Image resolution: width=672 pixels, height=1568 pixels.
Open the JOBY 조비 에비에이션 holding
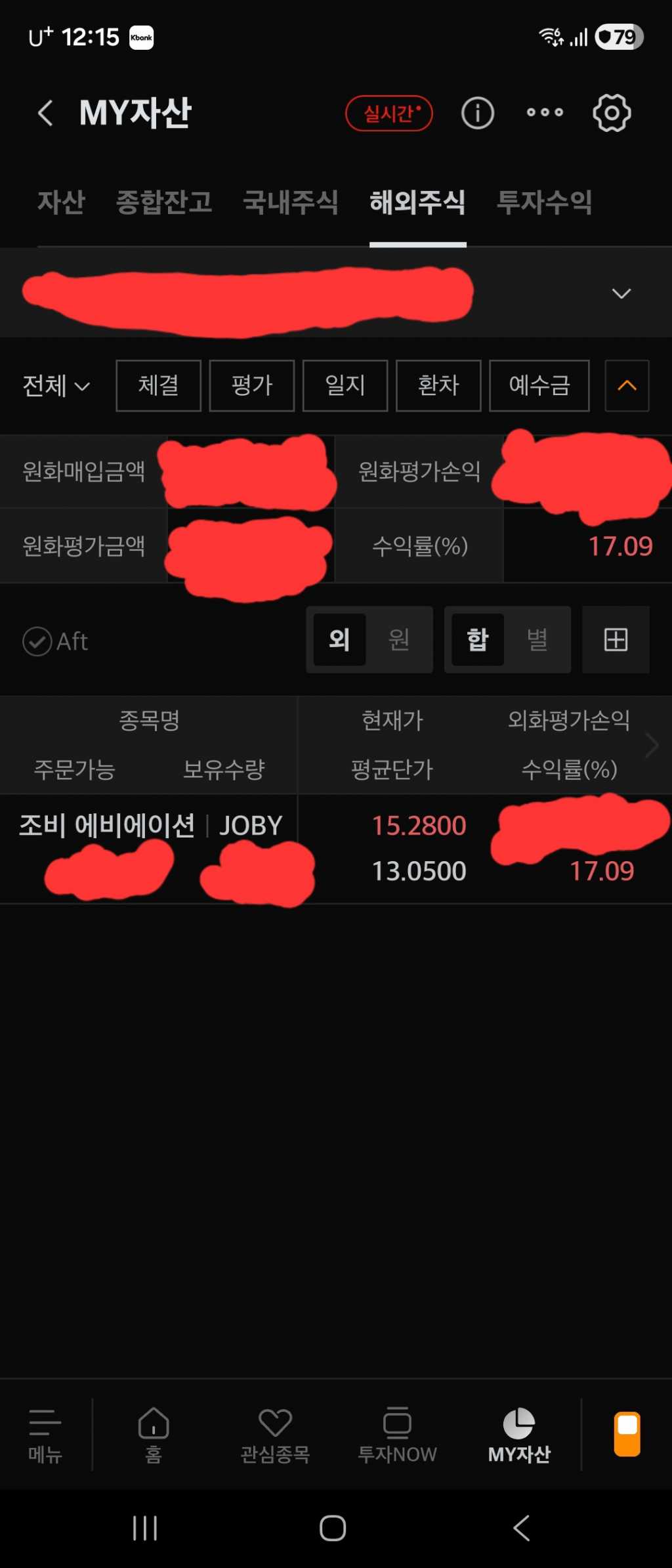151,826
